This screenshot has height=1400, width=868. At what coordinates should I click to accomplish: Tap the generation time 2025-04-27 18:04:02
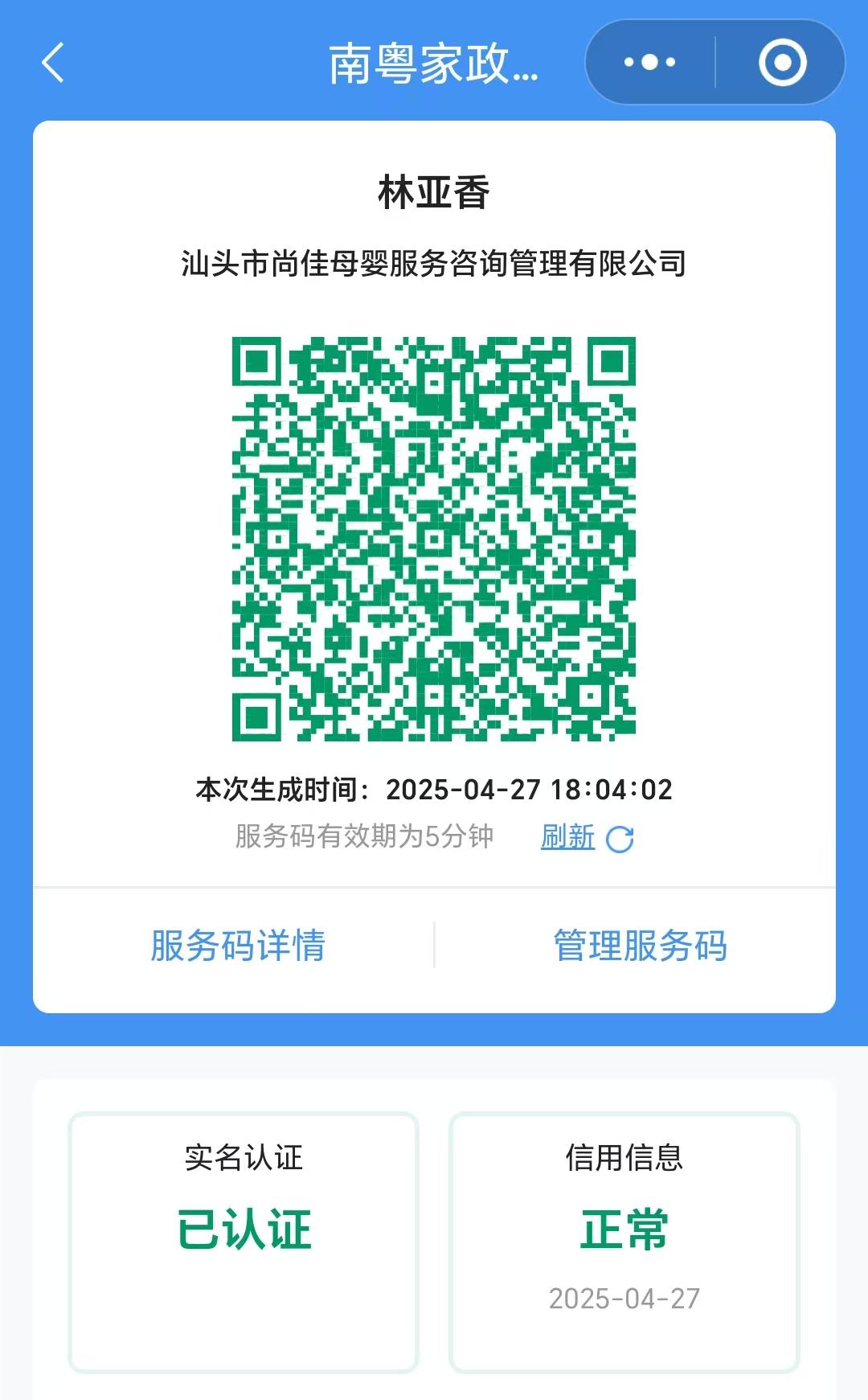coord(434,790)
